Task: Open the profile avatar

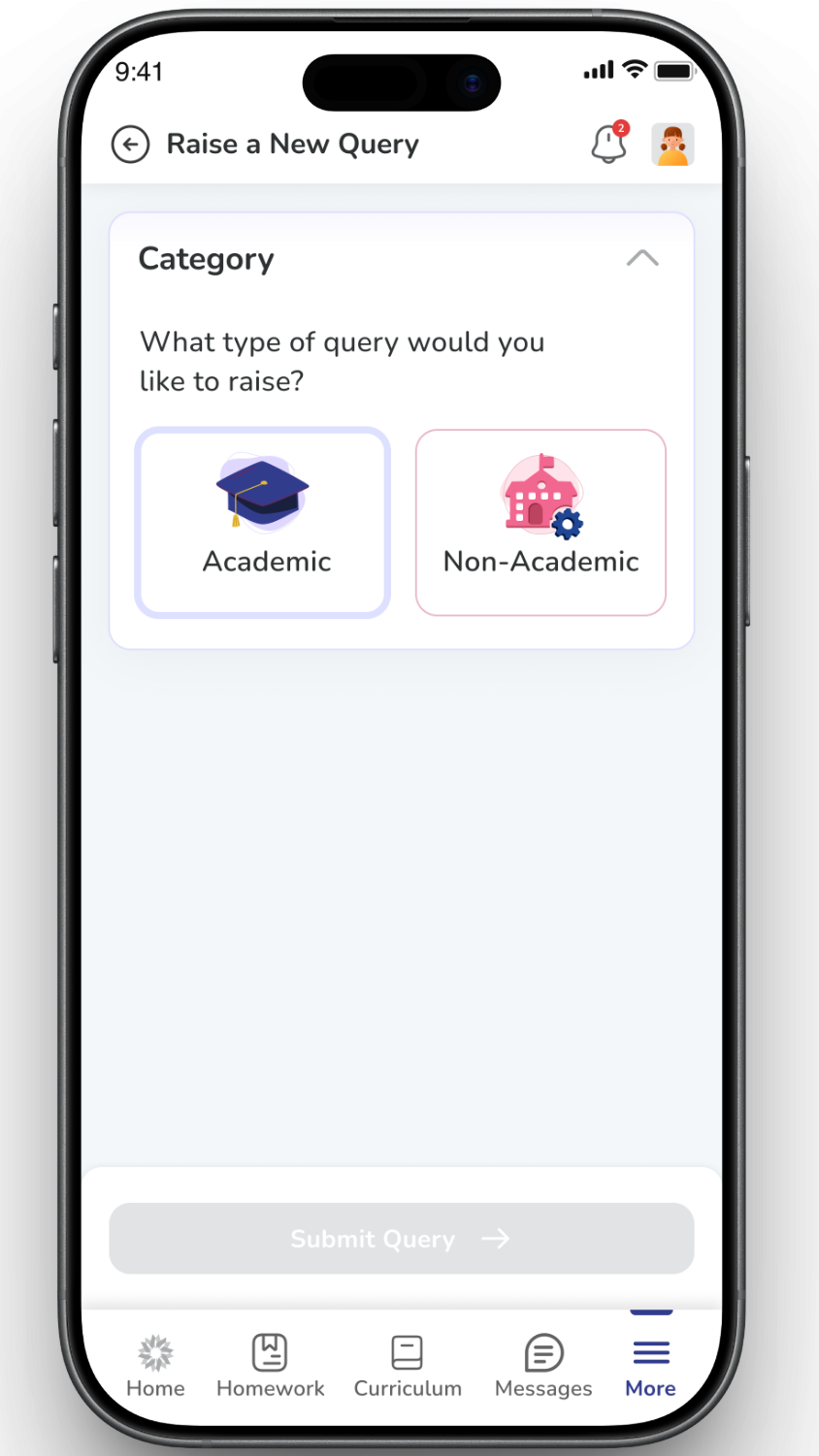Action: point(672,145)
